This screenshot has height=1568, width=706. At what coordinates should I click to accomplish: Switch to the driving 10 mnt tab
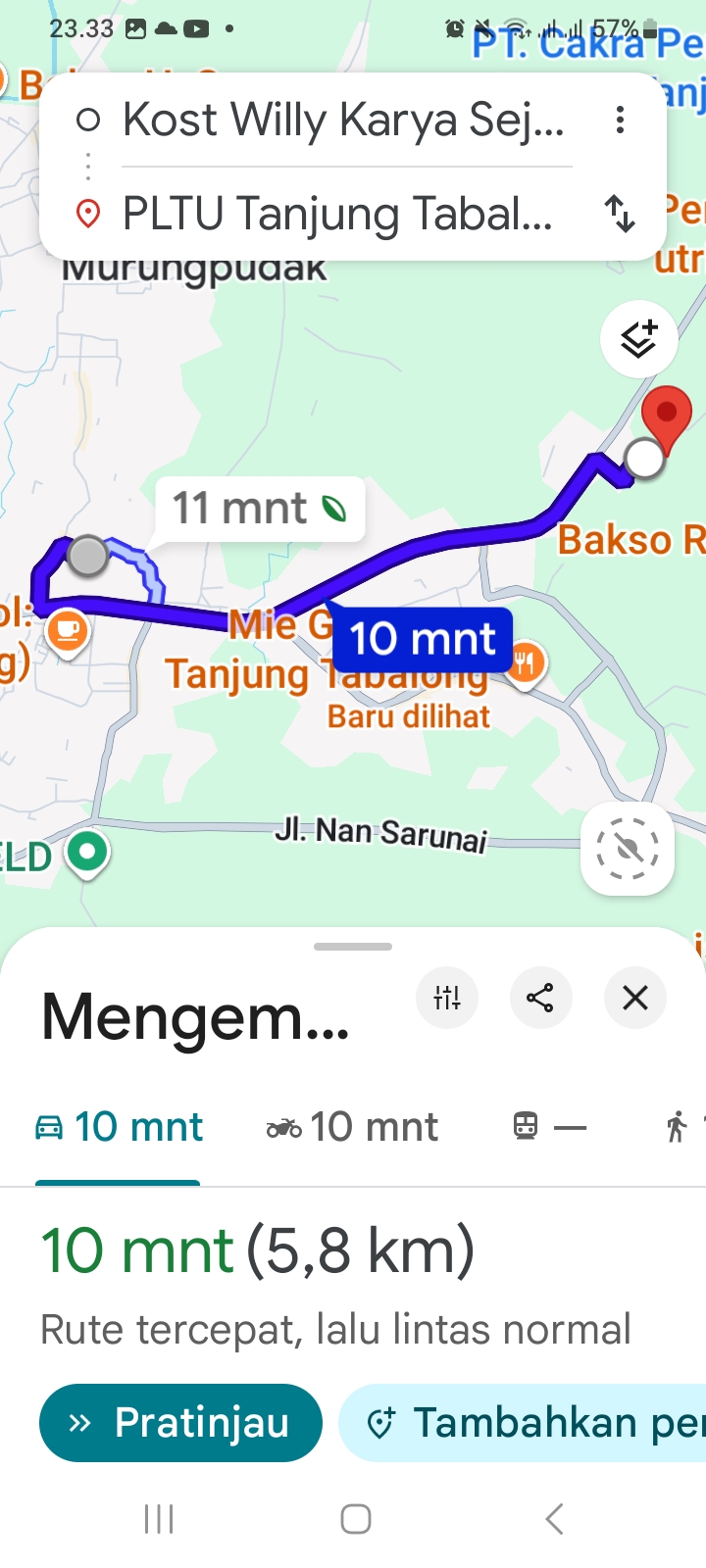tap(118, 1126)
